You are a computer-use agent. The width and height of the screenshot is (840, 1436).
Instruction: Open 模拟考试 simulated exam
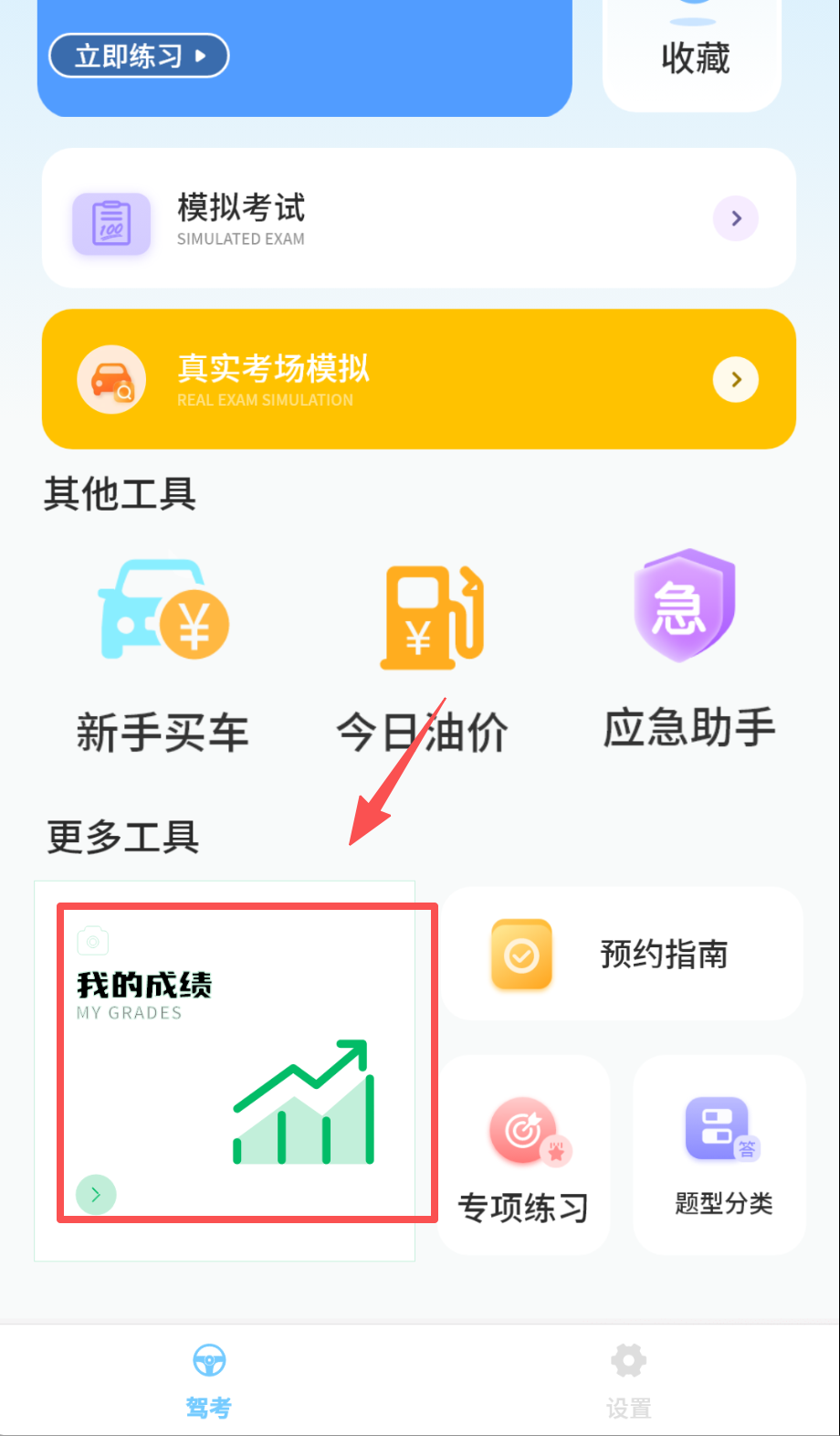[418, 218]
